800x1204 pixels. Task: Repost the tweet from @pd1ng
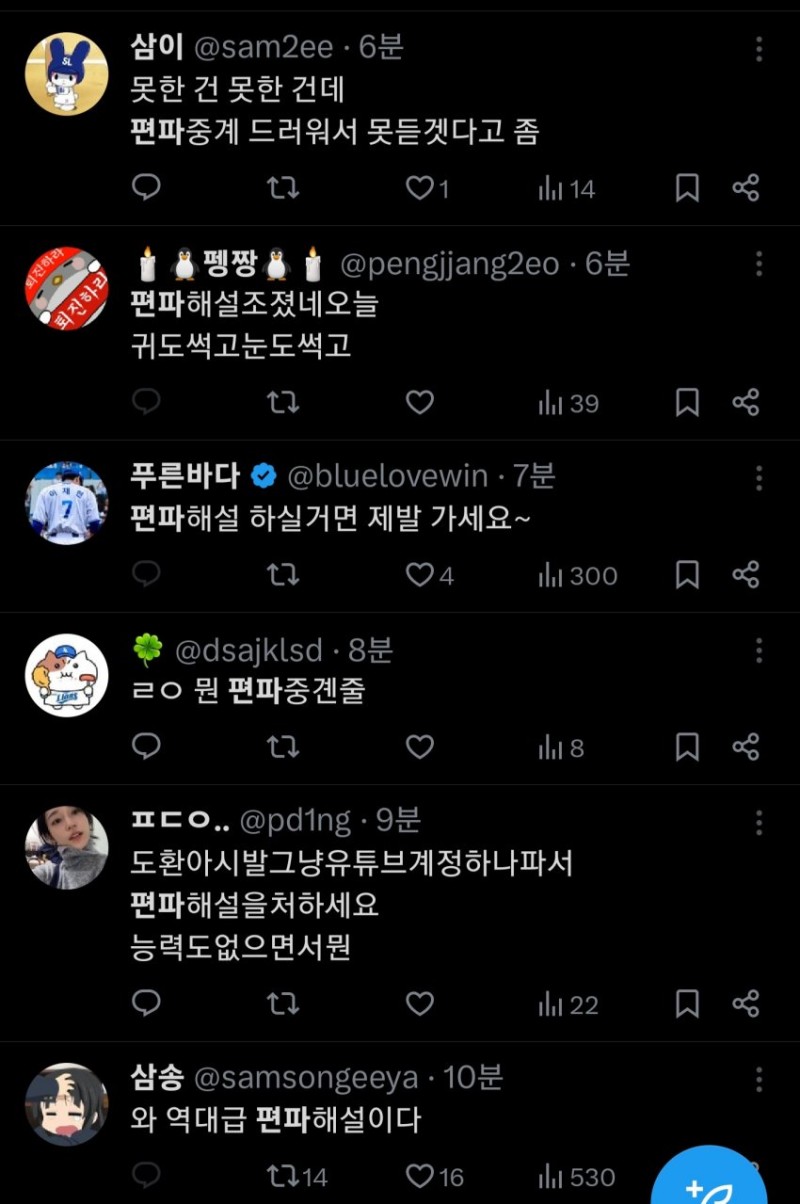coord(283,1004)
